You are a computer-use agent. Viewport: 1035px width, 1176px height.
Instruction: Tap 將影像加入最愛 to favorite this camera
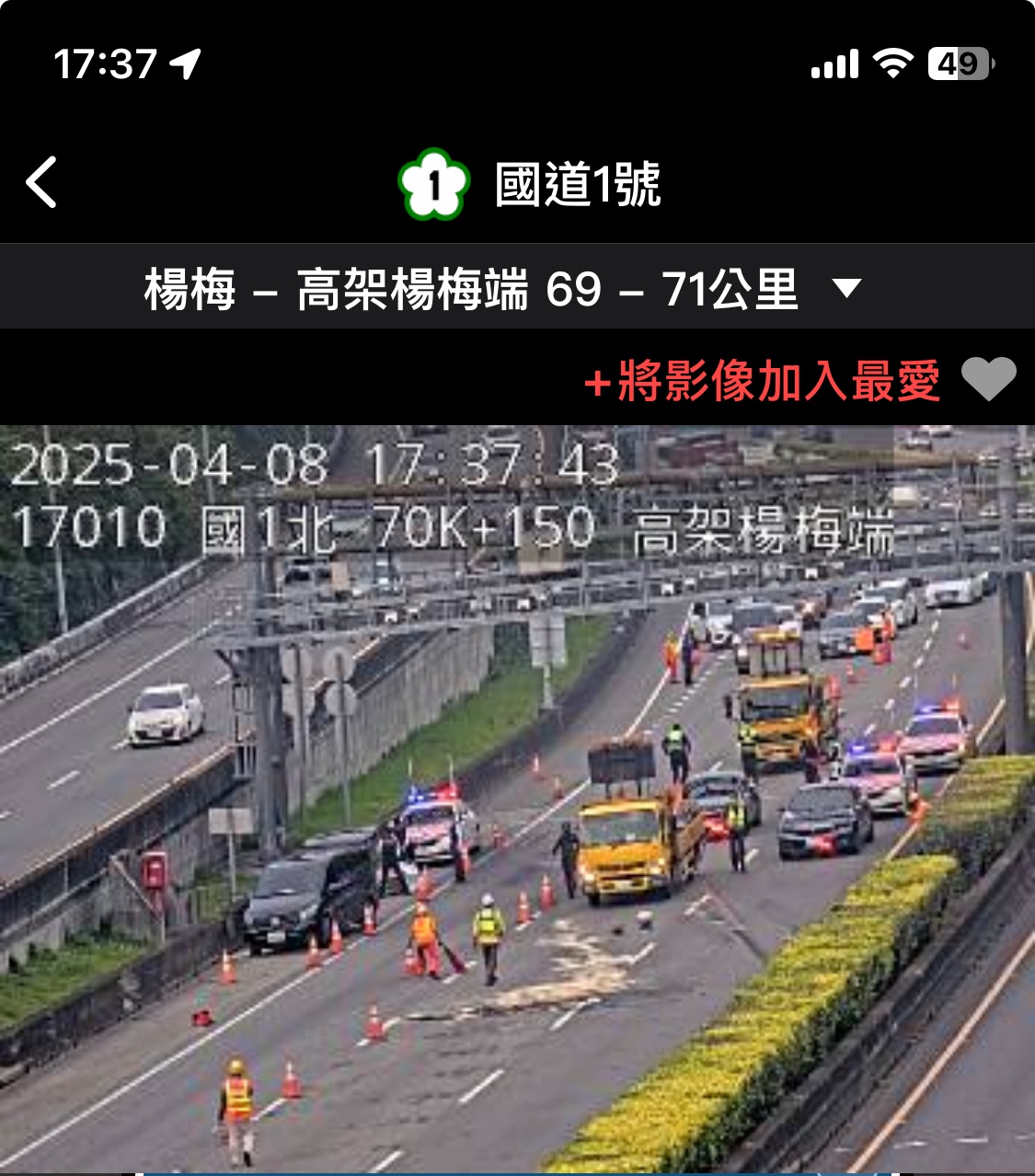coord(763,381)
